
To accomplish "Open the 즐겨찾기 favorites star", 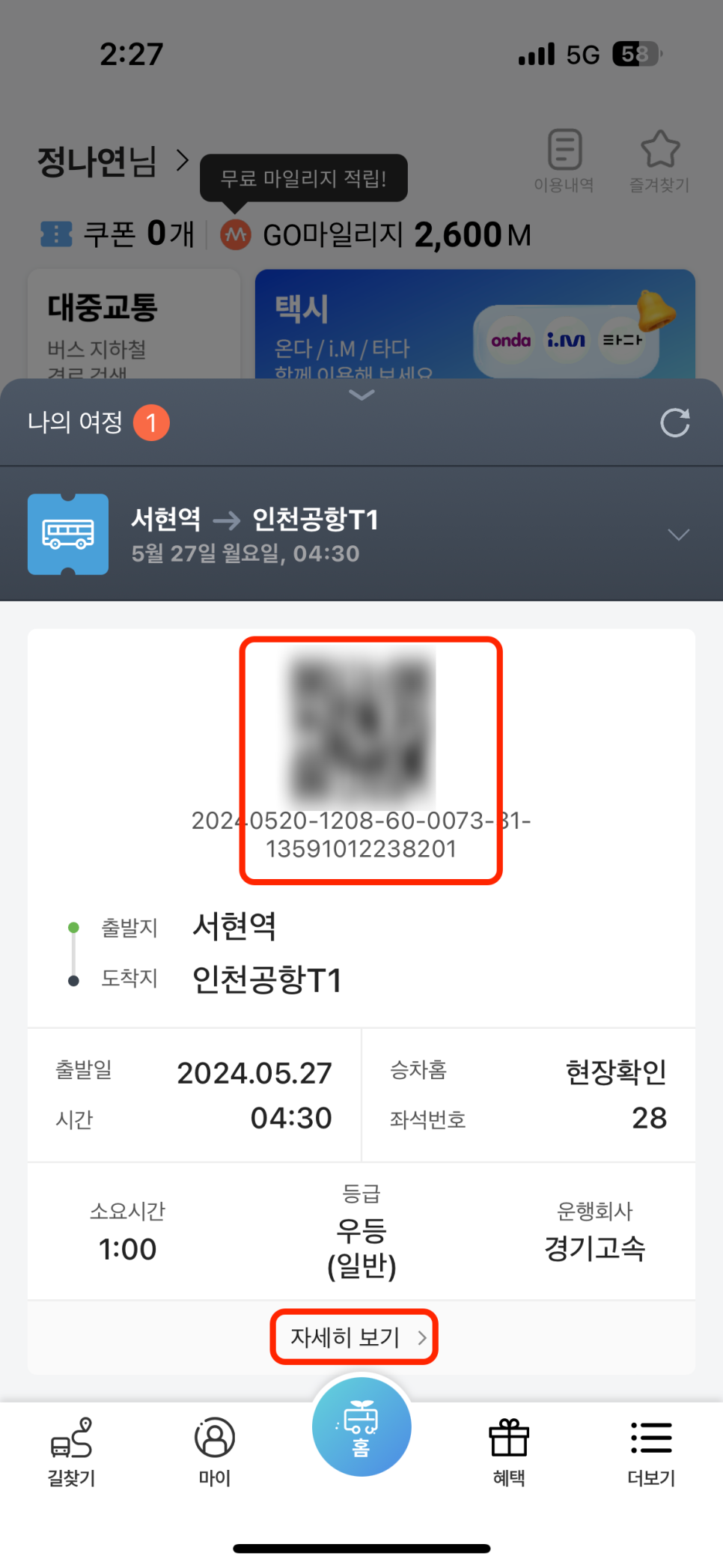I will click(x=659, y=159).
